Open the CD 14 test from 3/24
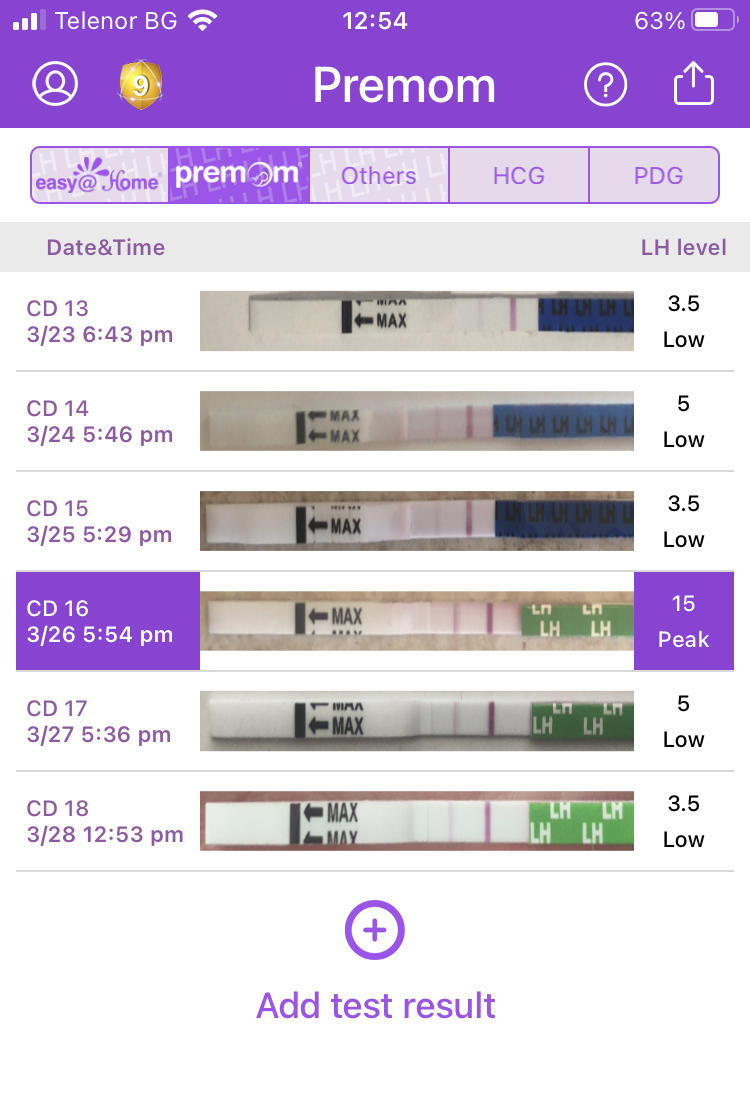This screenshot has width=750, height=1107. pos(374,422)
